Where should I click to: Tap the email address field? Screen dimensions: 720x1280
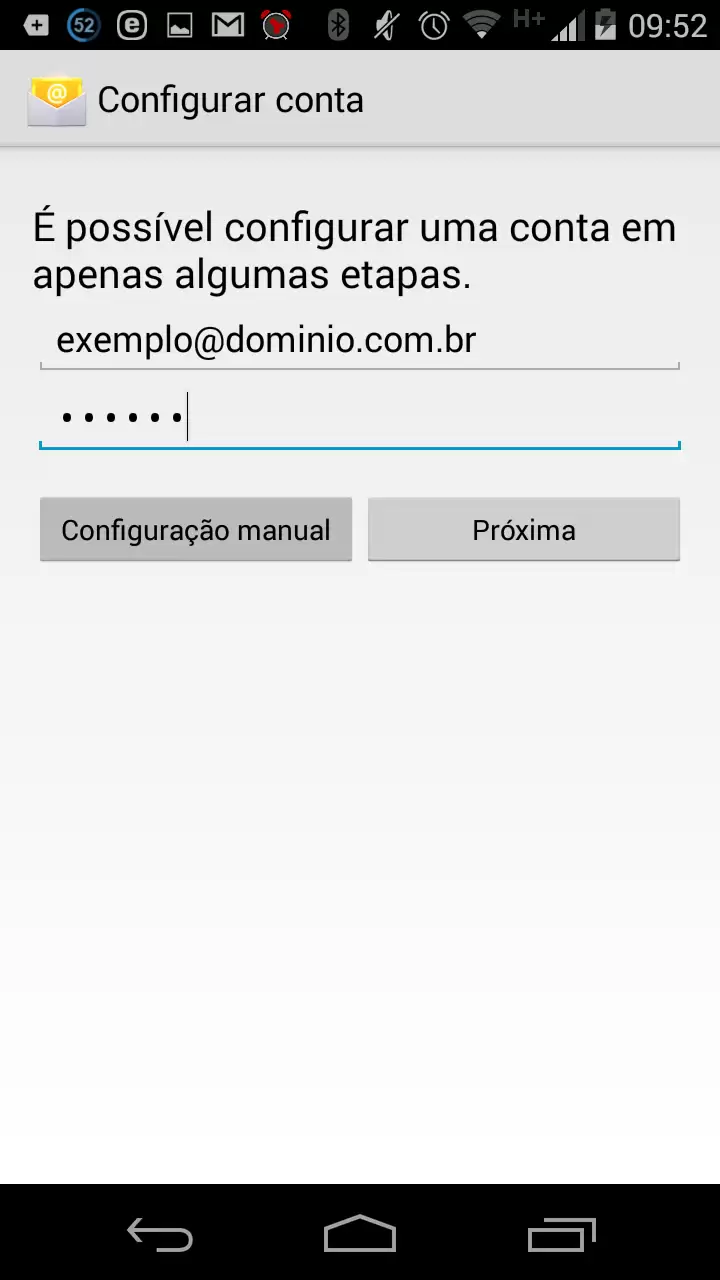pyautogui.click(x=360, y=342)
